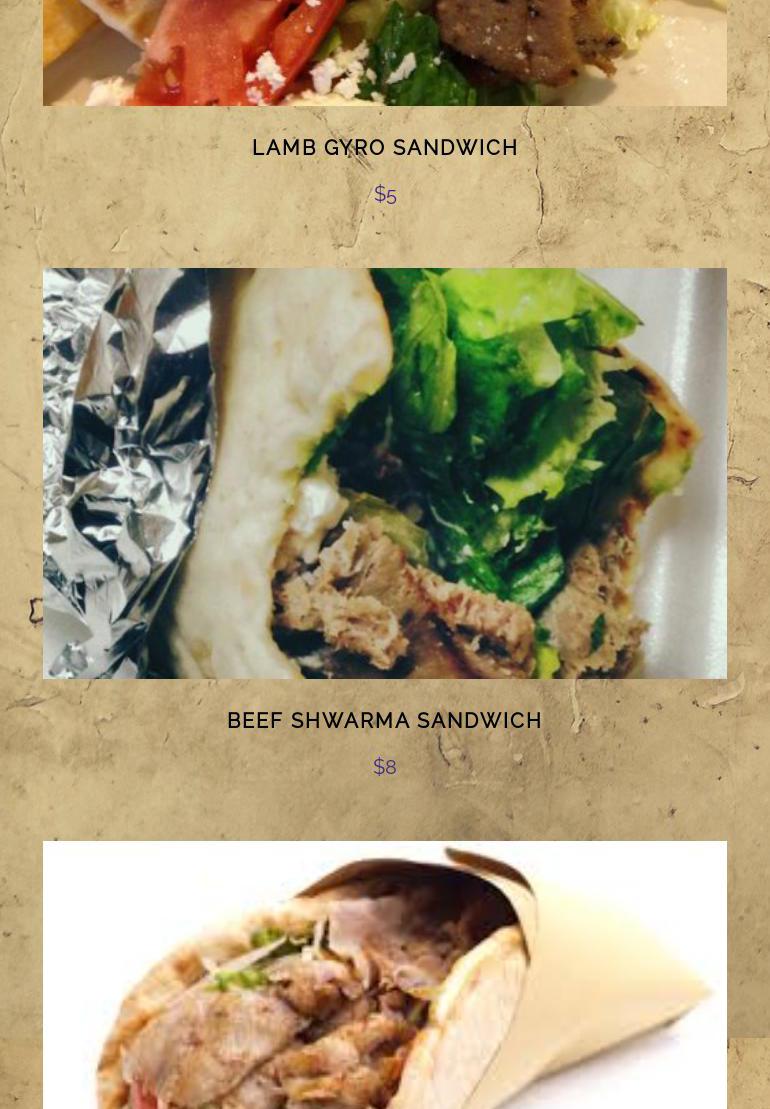
Task: Open the wrap photo below Beef Shwarma
Action: click(385, 975)
